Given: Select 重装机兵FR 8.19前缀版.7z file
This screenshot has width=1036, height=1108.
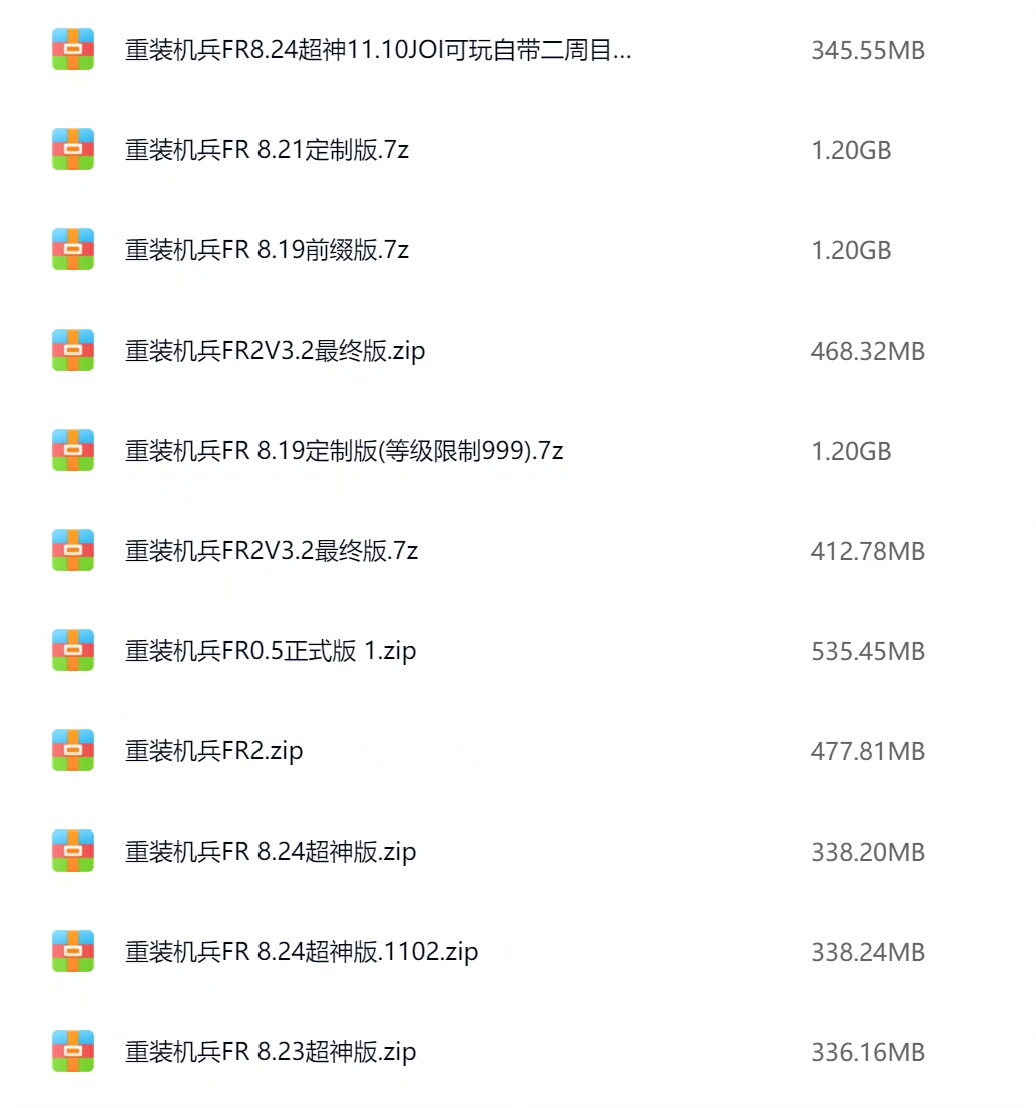Looking at the screenshot, I should coord(267,250).
